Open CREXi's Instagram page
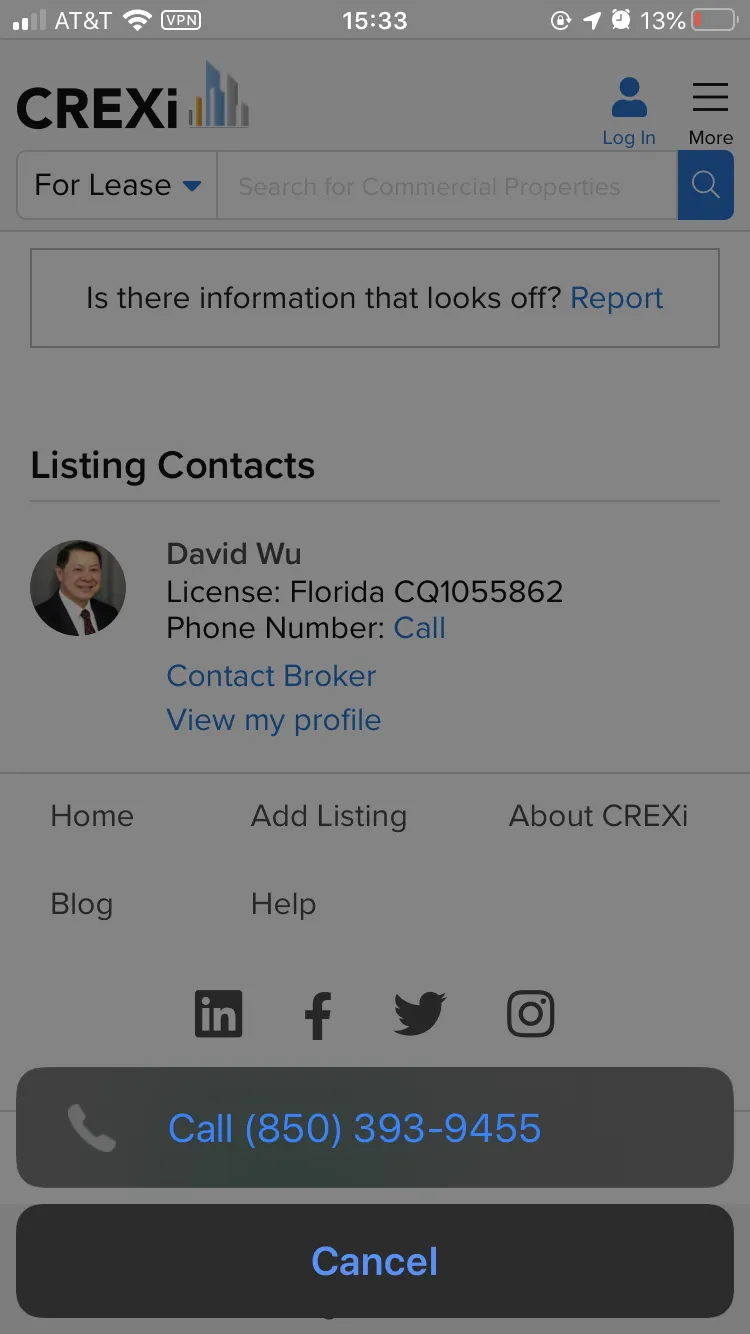750x1334 pixels. point(531,1014)
